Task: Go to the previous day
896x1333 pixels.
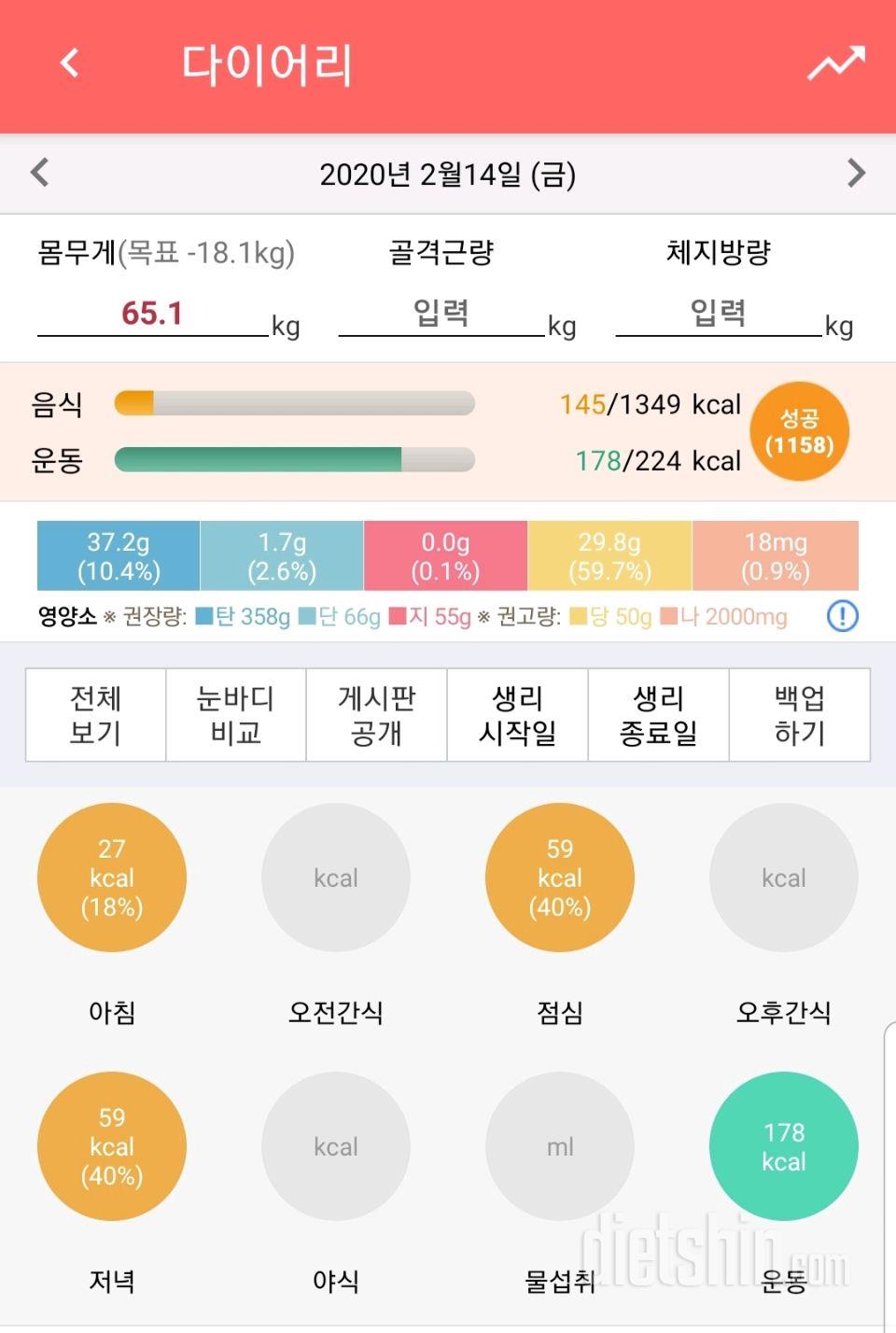Action: coord(40,173)
